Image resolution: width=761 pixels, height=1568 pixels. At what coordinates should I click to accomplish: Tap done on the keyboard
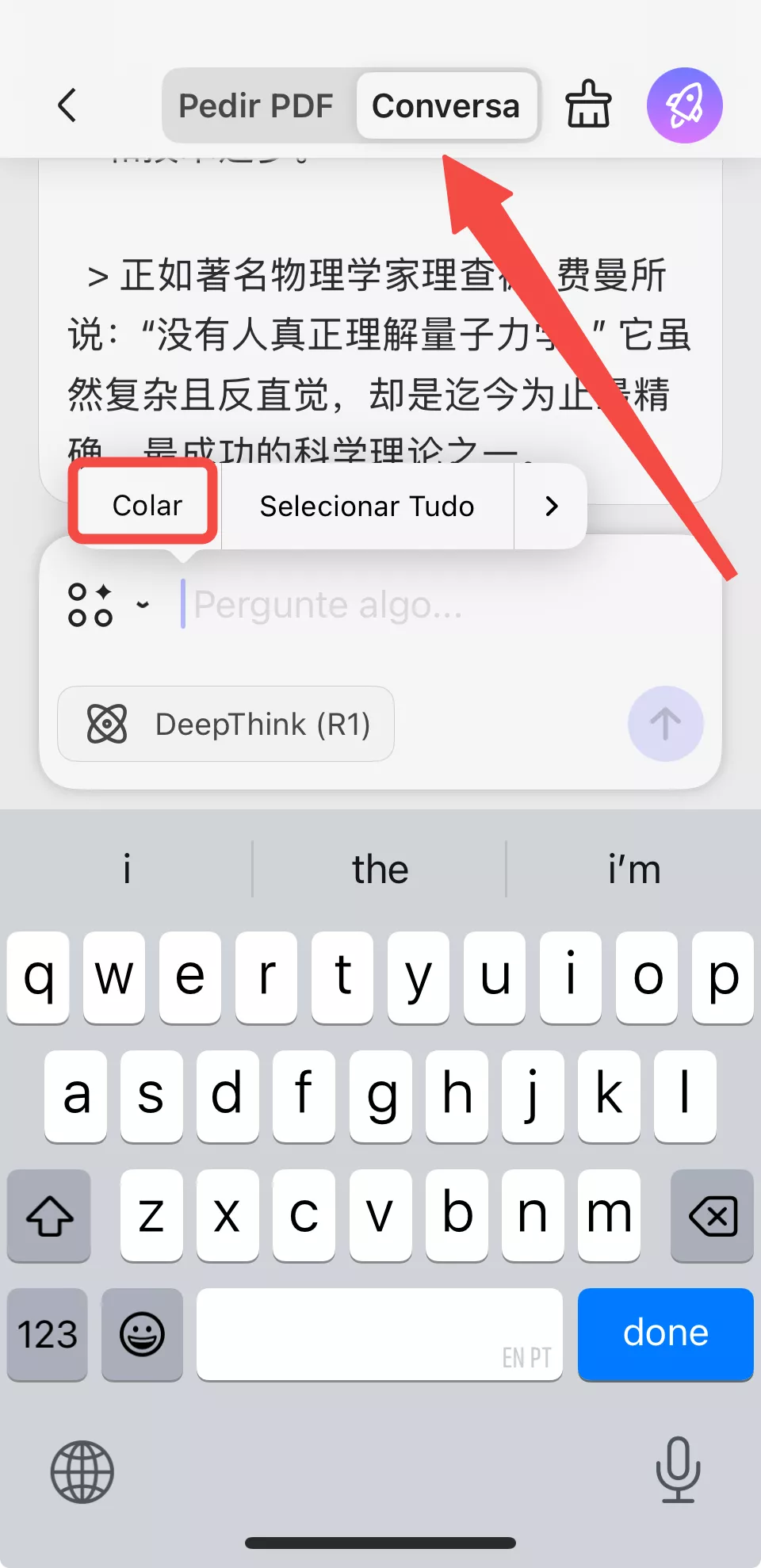(x=665, y=1333)
